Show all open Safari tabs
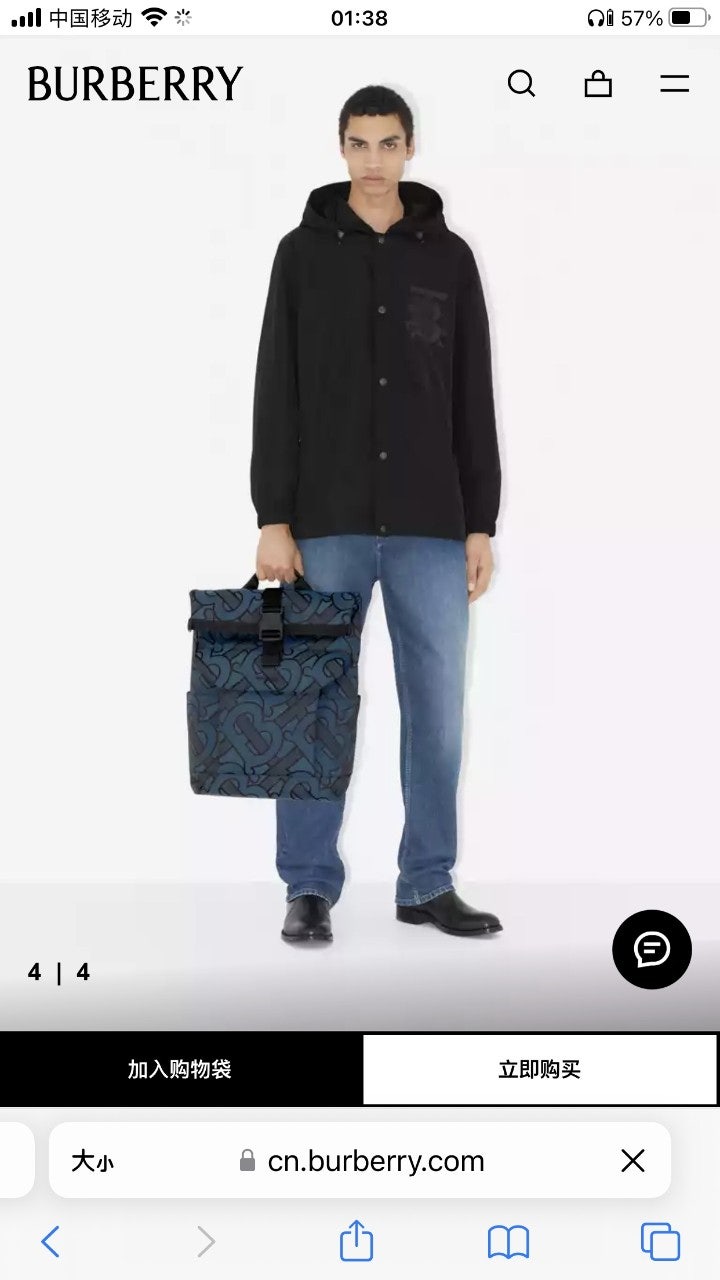Screen dimensions: 720x1280 660,1242
